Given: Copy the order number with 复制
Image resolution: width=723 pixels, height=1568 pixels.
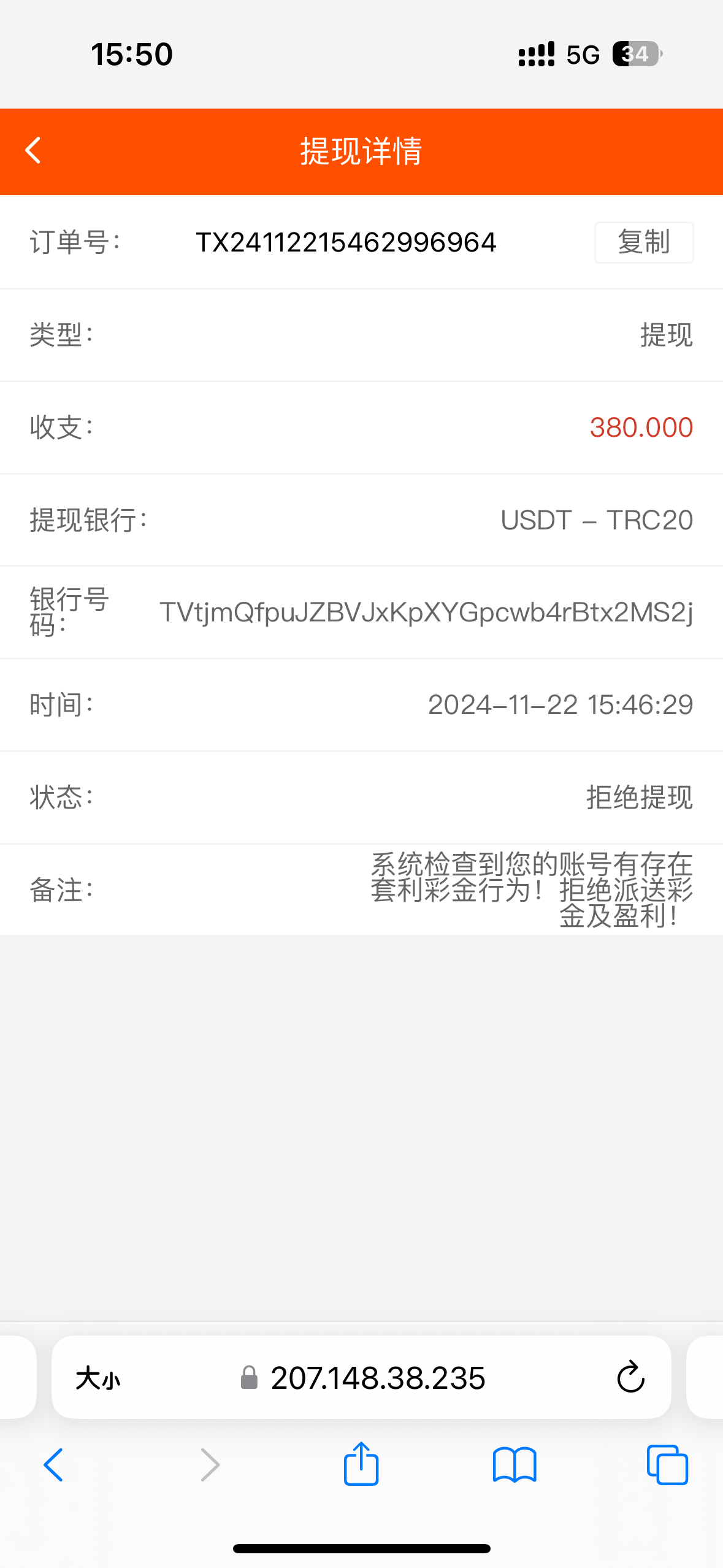Looking at the screenshot, I should tap(643, 242).
